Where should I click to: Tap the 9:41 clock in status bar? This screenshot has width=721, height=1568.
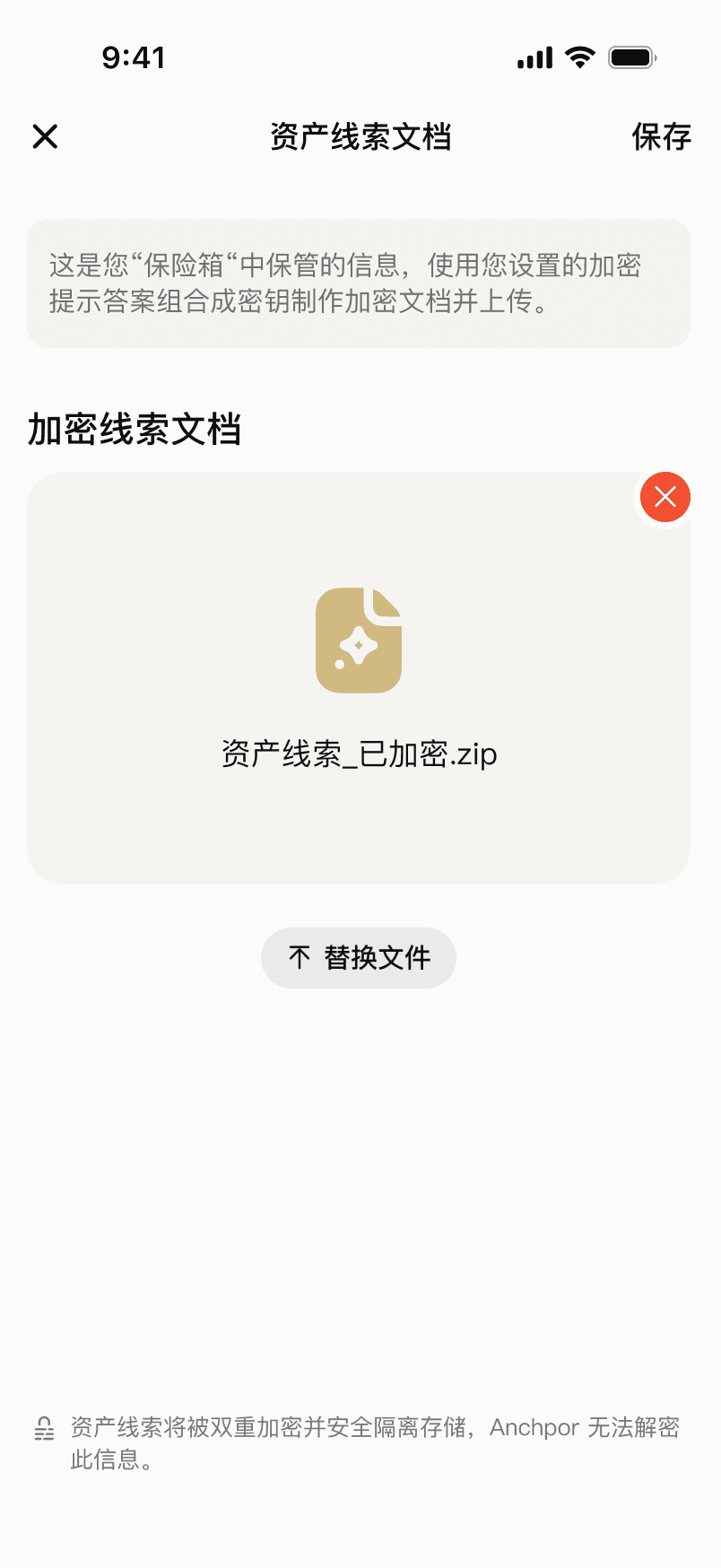point(133,57)
